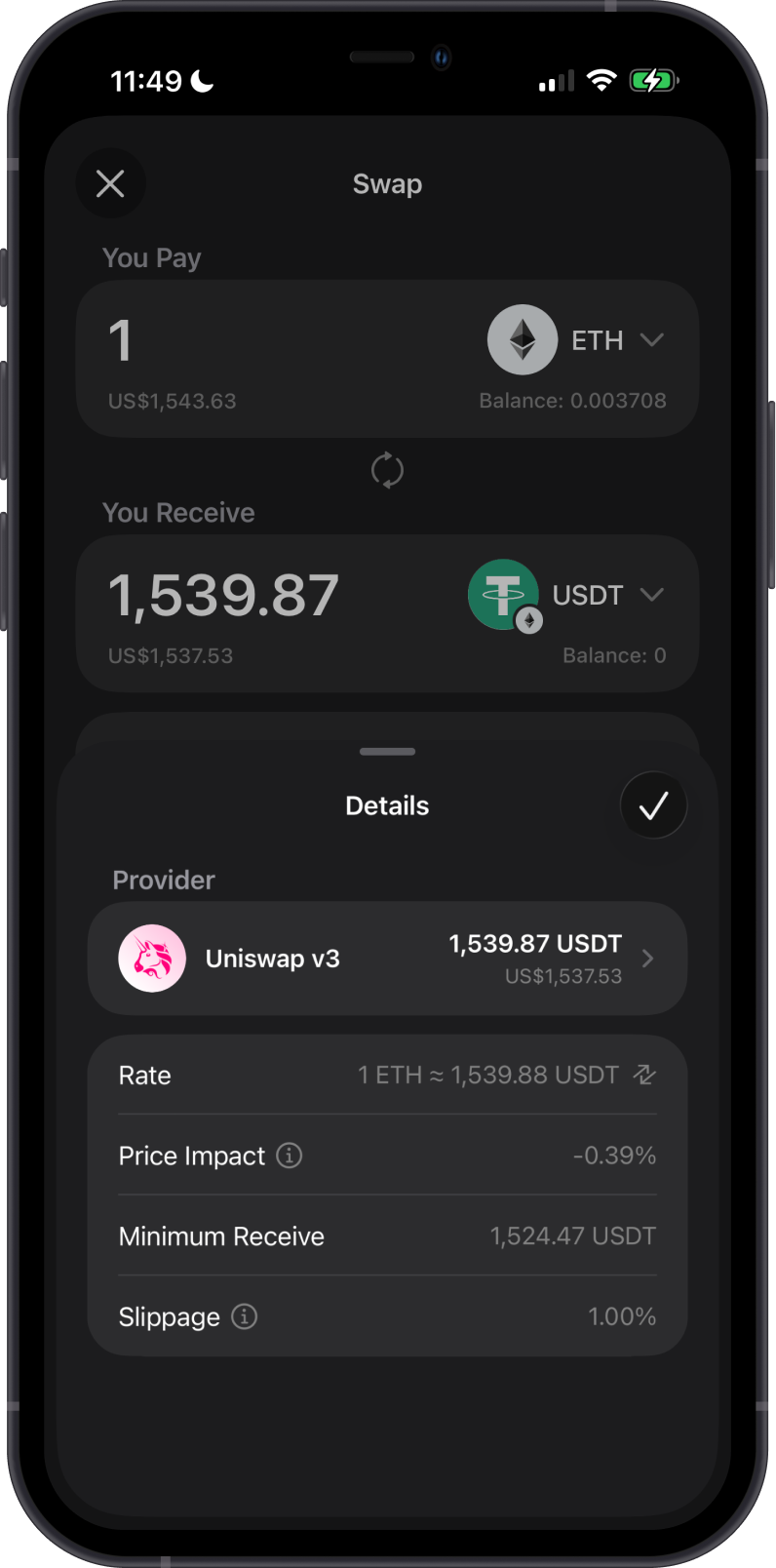The height and width of the screenshot is (1568, 776).
Task: Show Price Impact info
Action: pos(289,1156)
